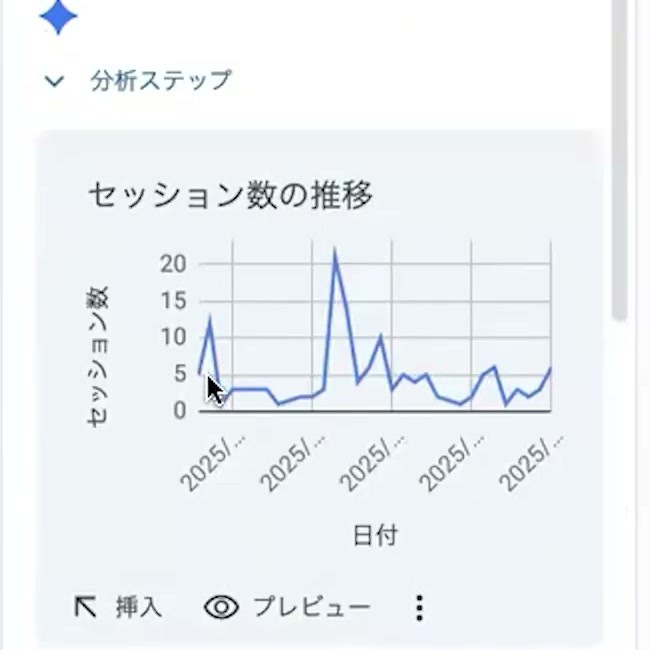
Task: Tap 挿入 to insert the chart
Action: click(x=118, y=607)
